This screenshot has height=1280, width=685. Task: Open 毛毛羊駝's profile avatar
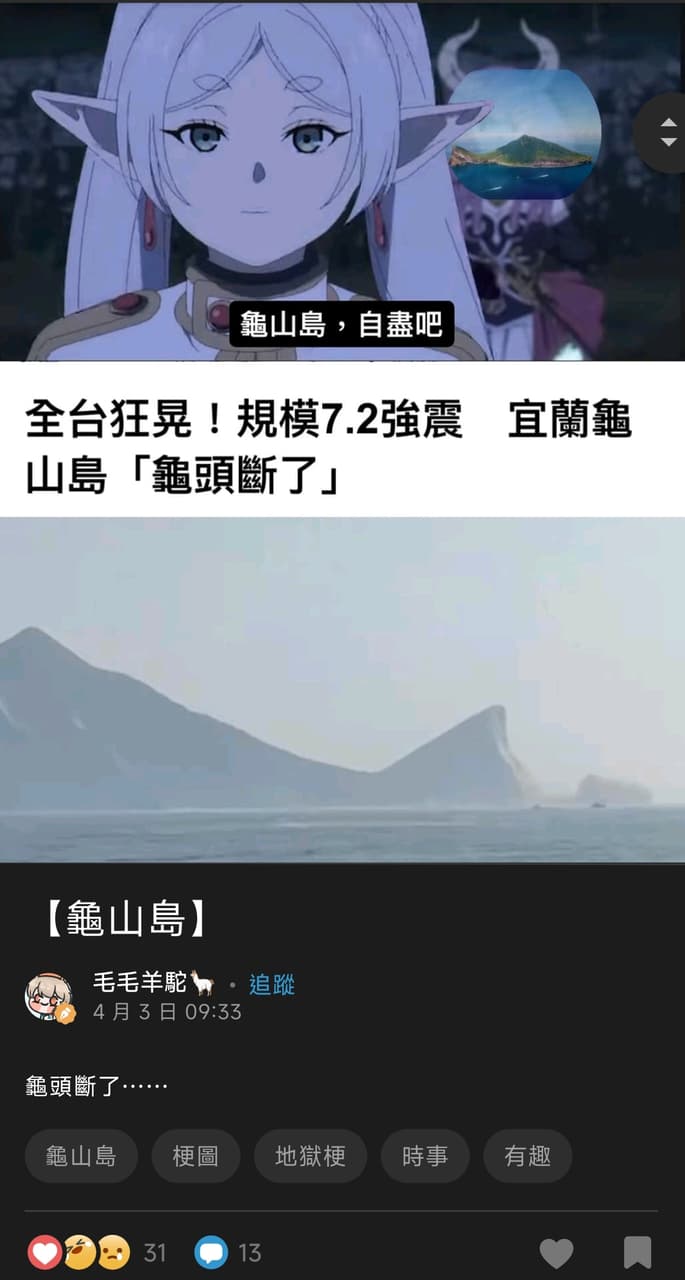click(49, 996)
